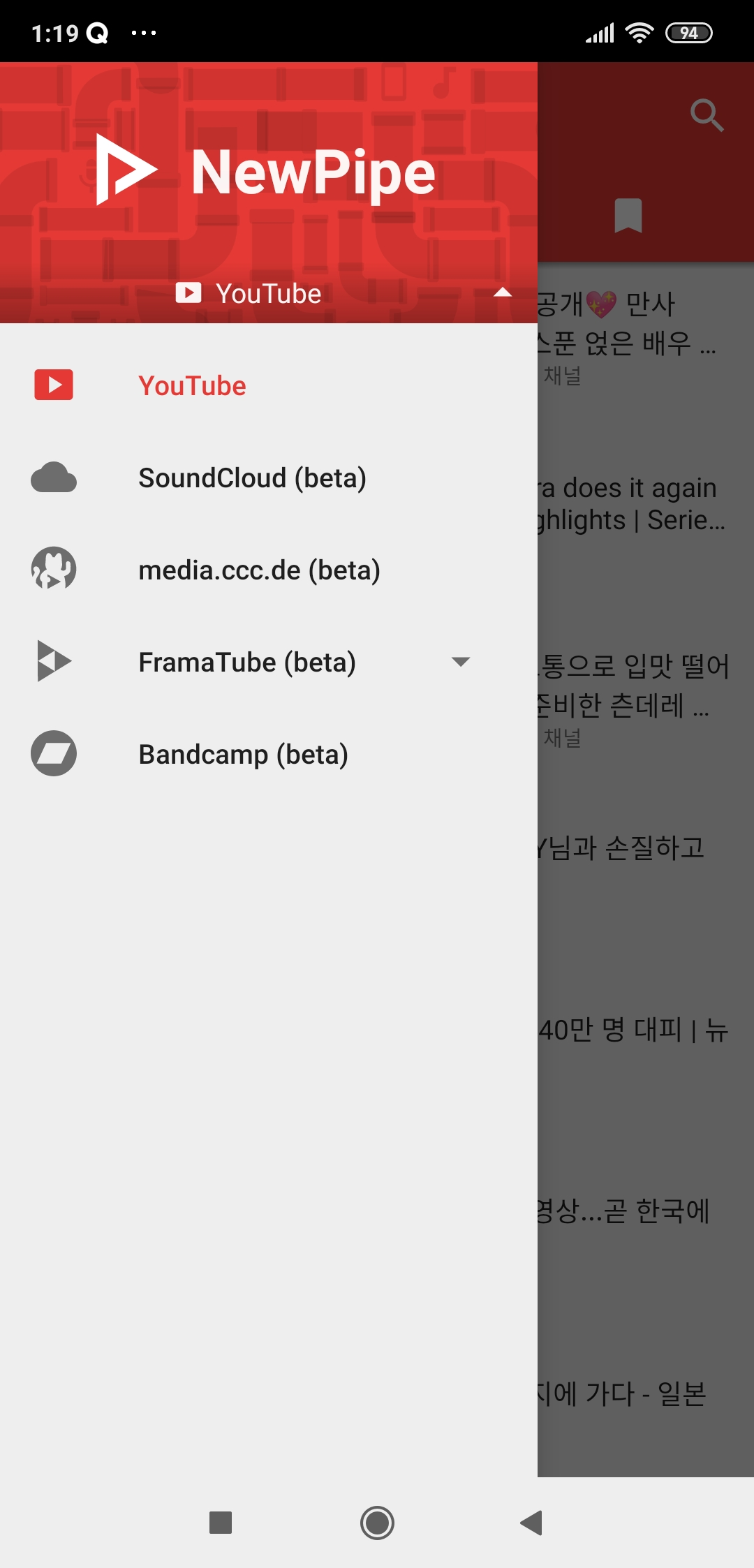Collapse the service list with the up arrow
The height and width of the screenshot is (1568, 754).
[x=502, y=293]
